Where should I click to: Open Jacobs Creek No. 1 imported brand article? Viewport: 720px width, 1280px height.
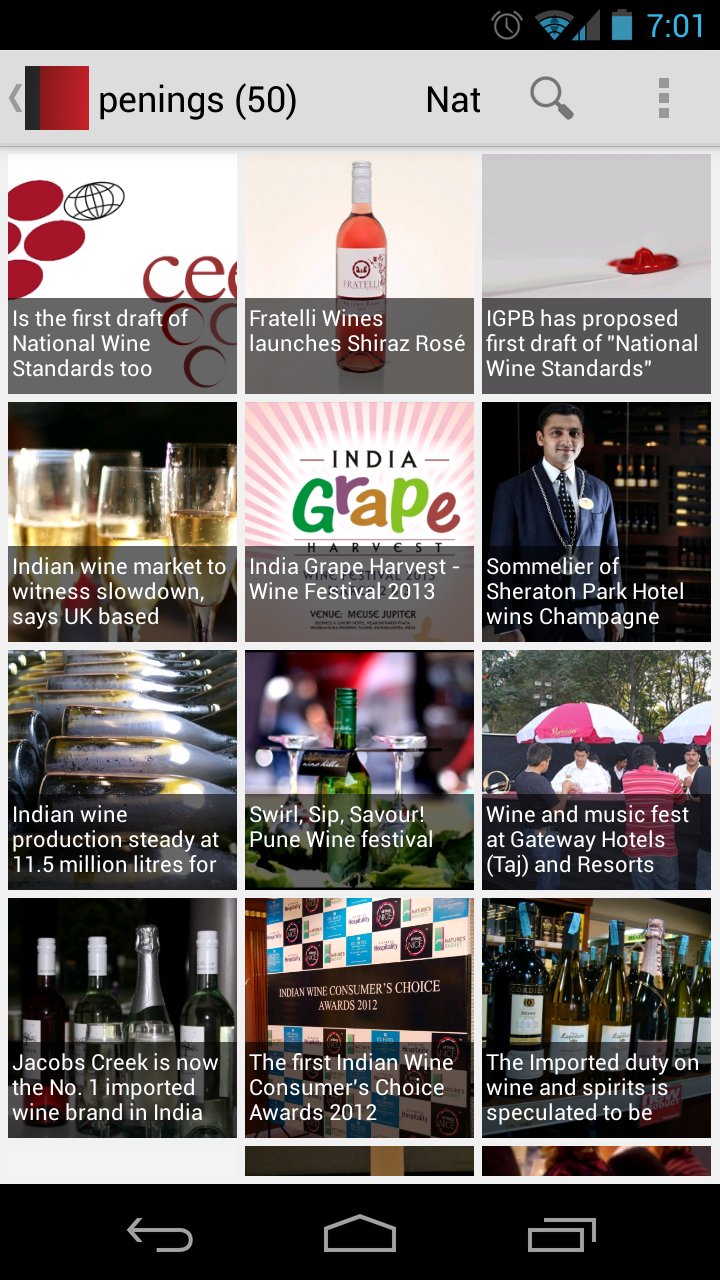pyautogui.click(x=122, y=1017)
